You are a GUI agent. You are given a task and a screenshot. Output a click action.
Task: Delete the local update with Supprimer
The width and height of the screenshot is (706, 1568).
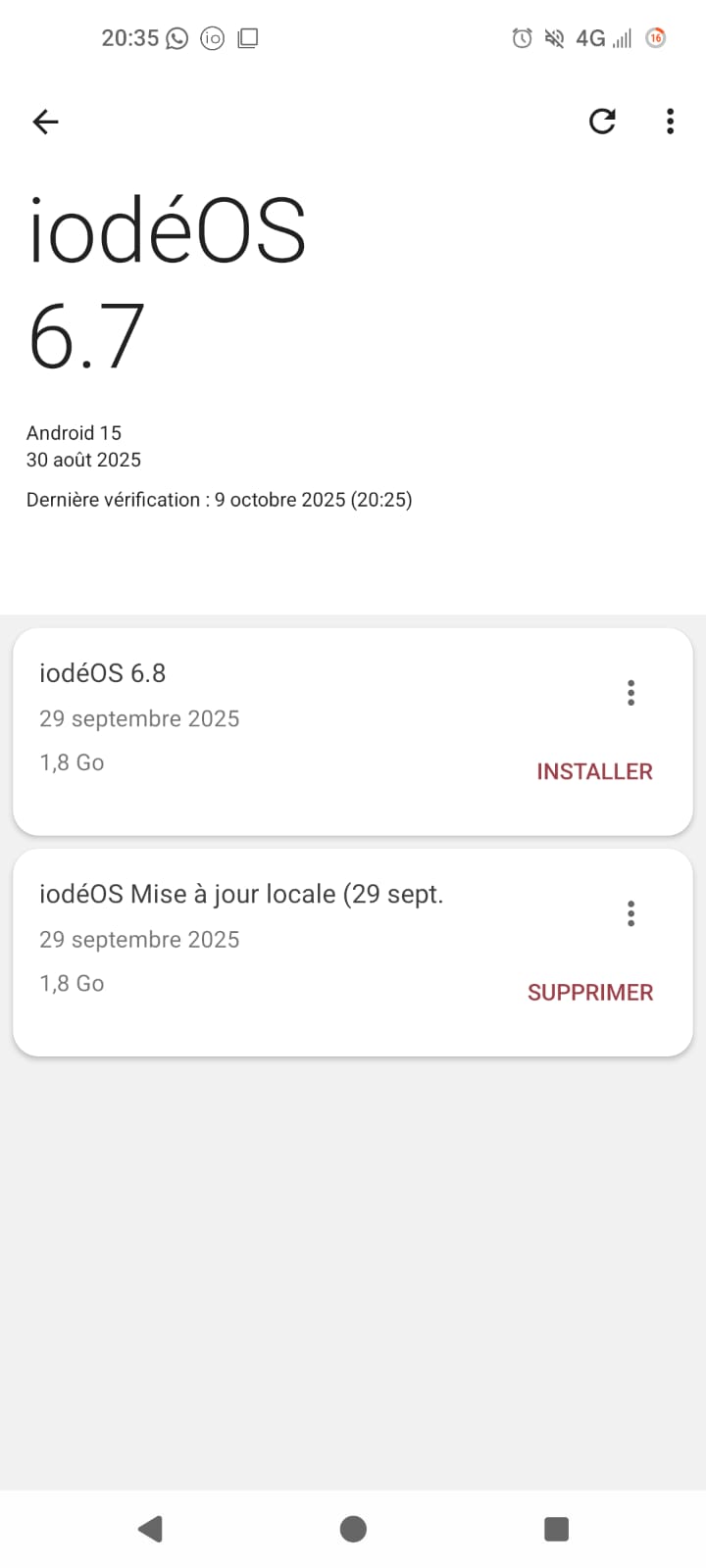pyautogui.click(x=590, y=992)
